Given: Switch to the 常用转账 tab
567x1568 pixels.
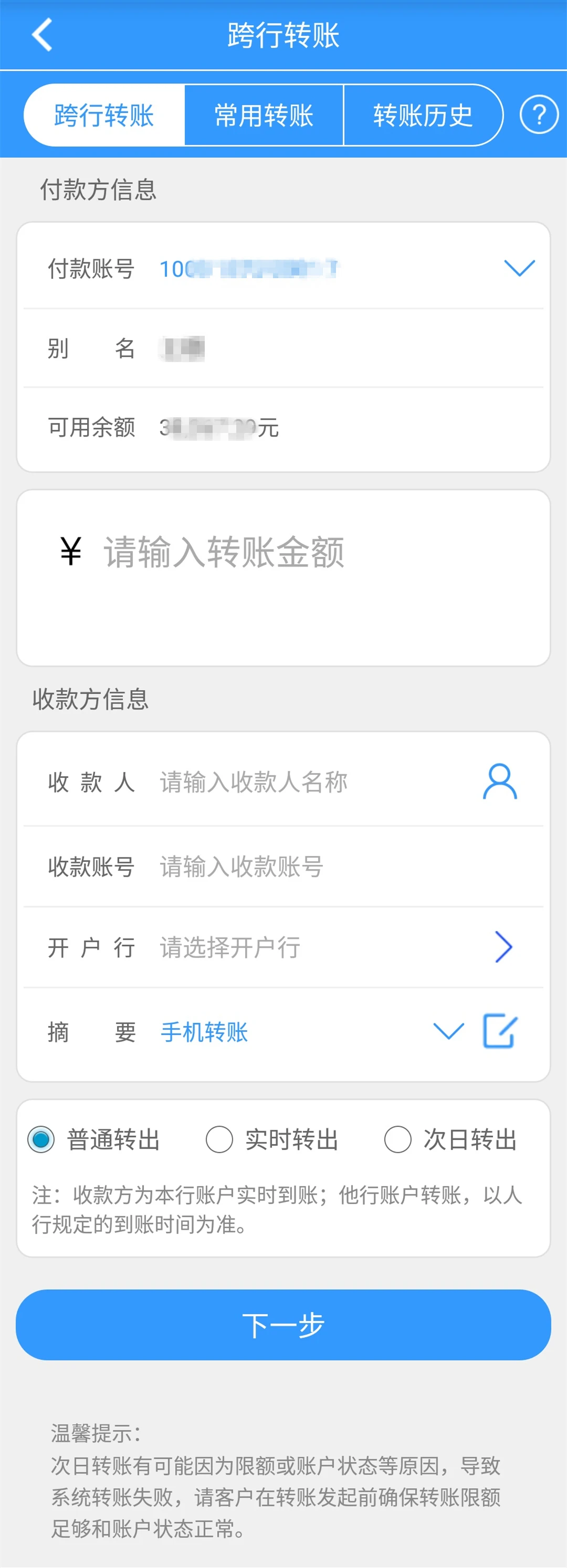Looking at the screenshot, I should click(264, 115).
